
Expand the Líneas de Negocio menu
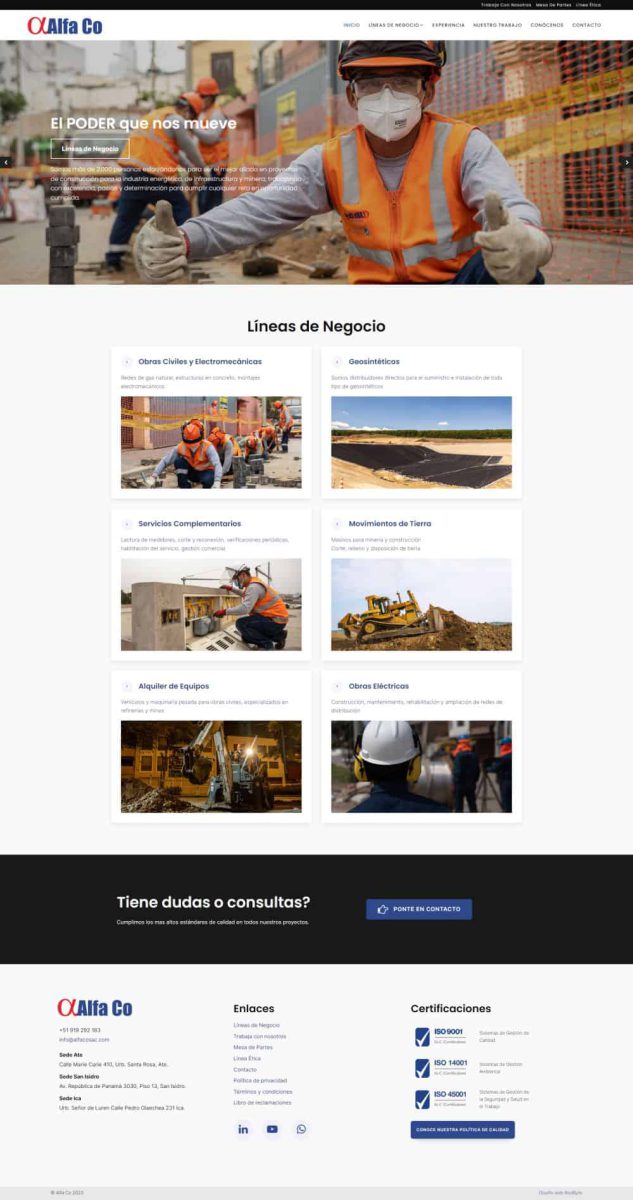395,25
